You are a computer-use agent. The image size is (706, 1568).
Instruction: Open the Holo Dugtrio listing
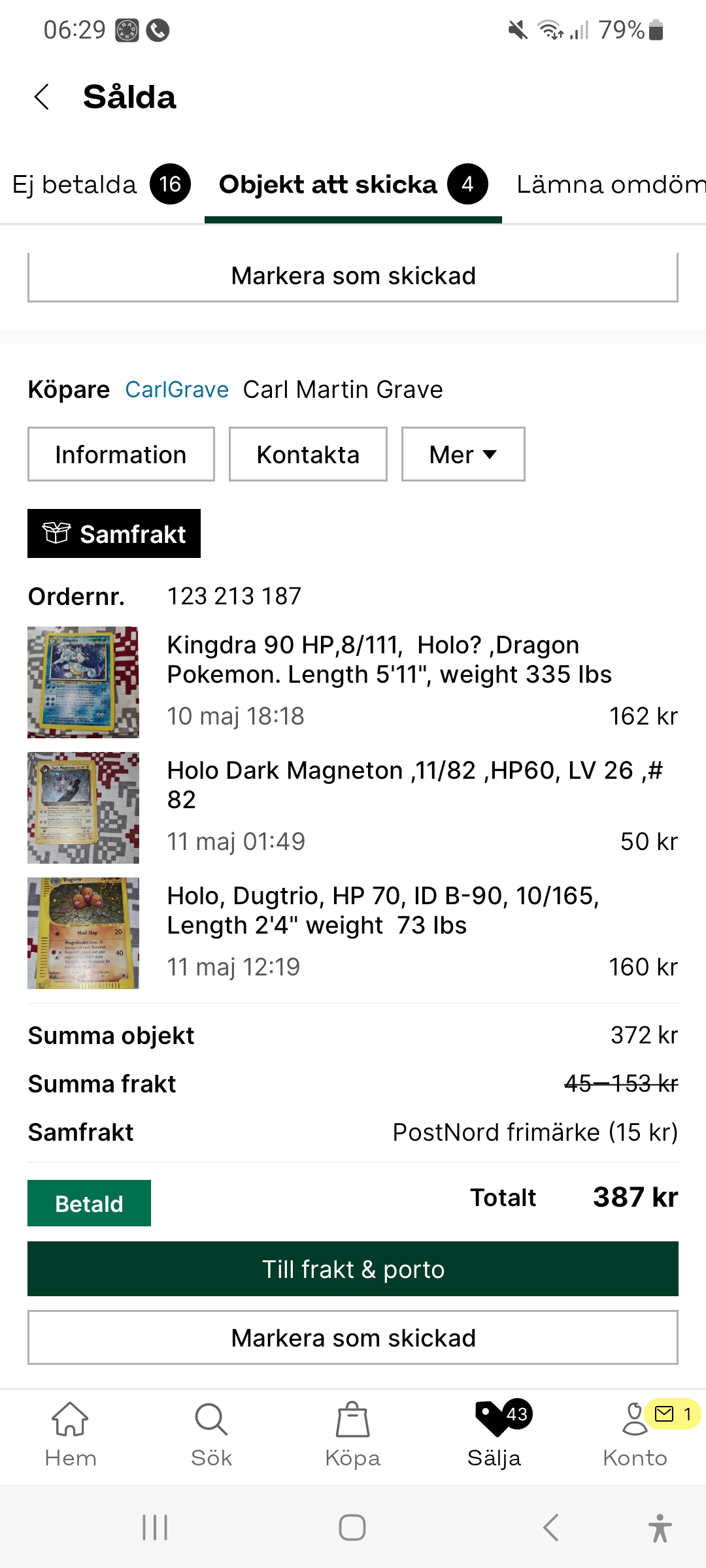point(383,910)
